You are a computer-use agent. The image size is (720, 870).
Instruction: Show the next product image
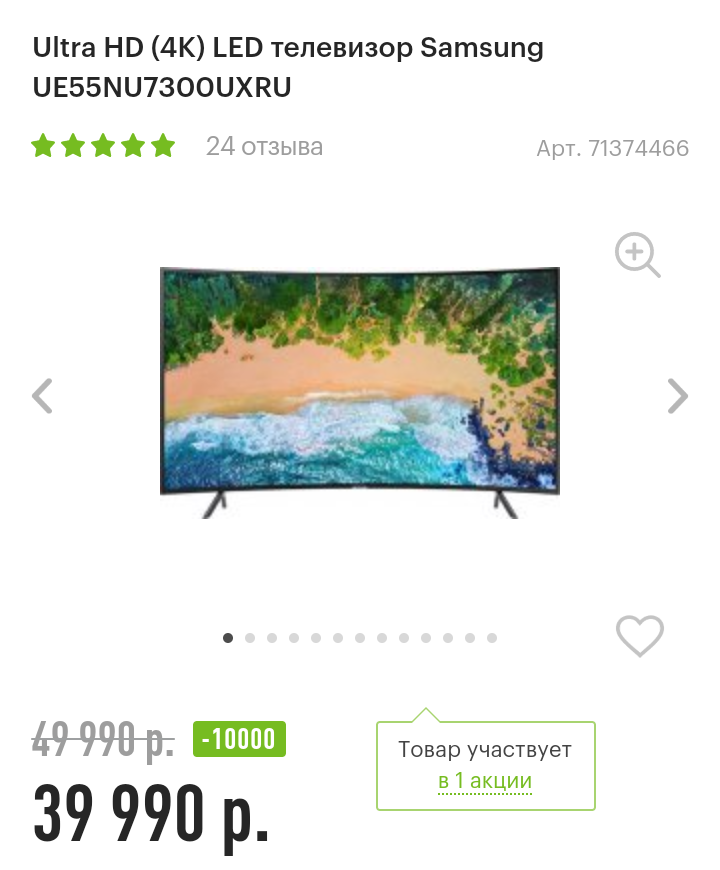tap(678, 396)
